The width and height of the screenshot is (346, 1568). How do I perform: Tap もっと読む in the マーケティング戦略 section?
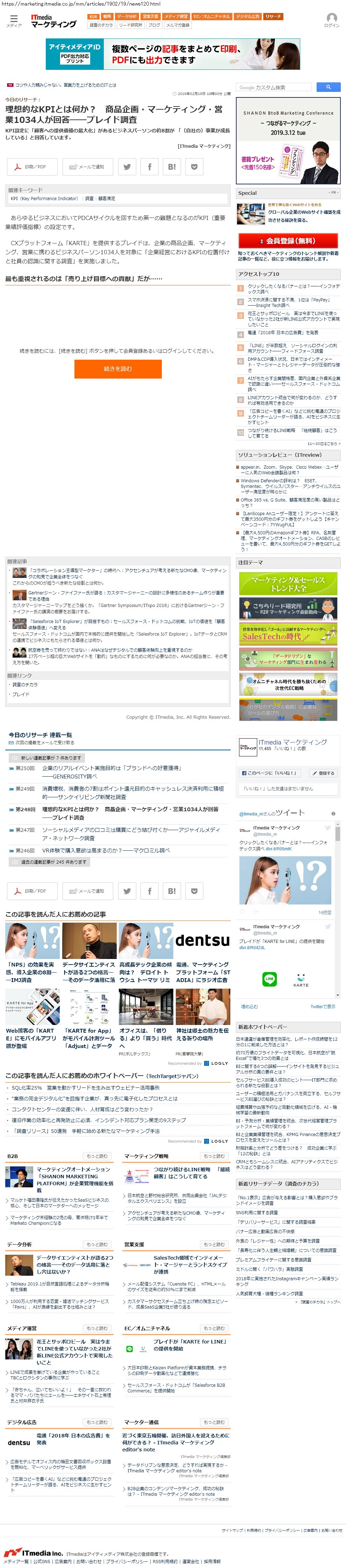pos(214,1155)
